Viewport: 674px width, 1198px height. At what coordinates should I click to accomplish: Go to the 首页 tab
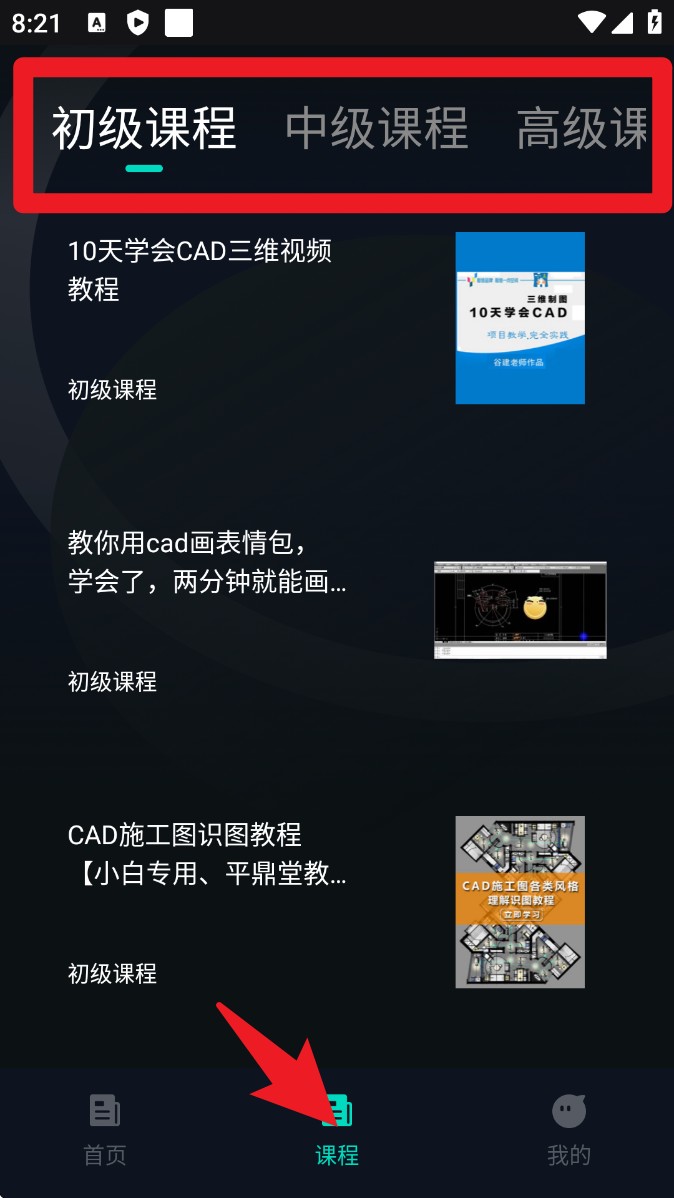pyautogui.click(x=105, y=1130)
